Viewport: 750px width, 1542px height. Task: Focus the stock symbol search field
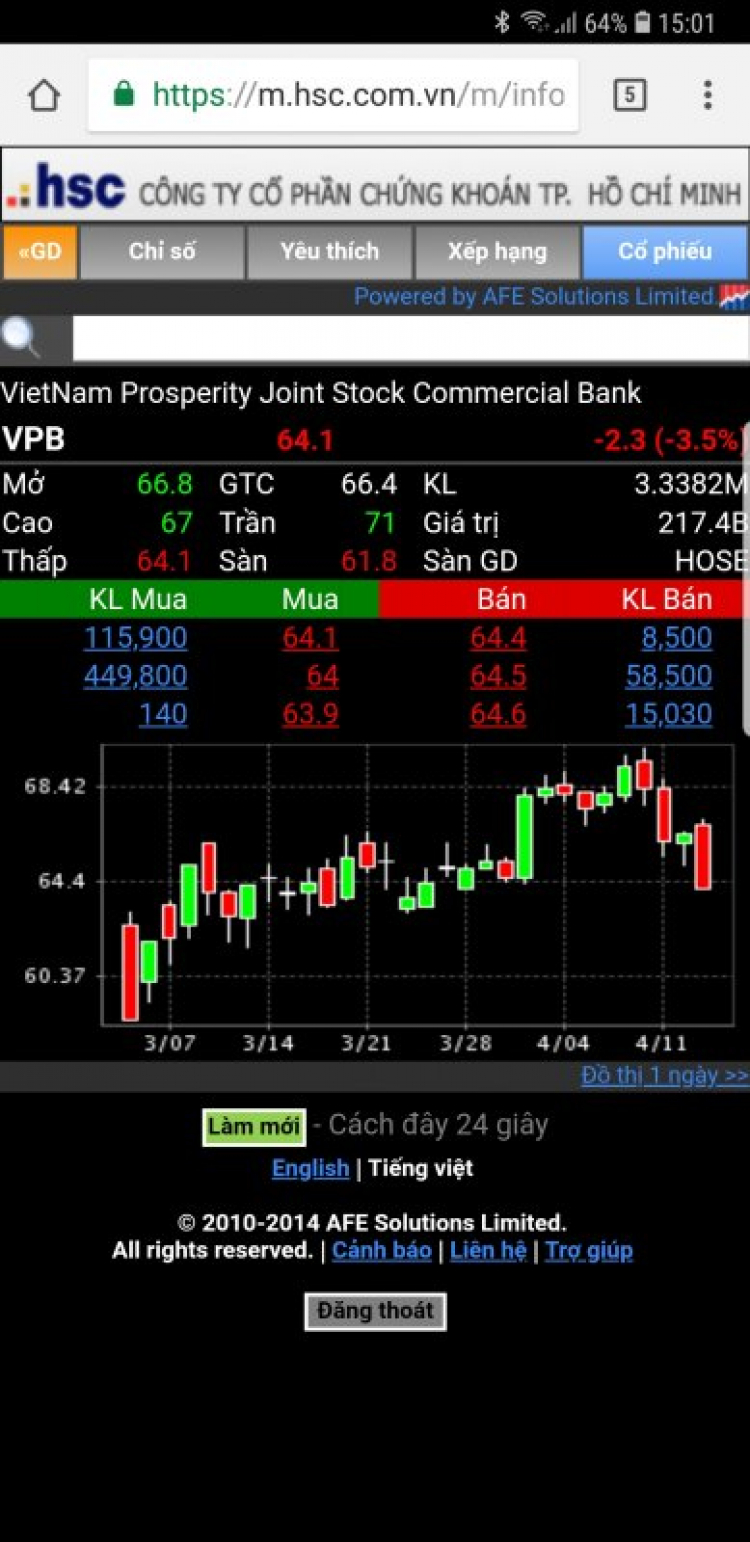[x=410, y=339]
